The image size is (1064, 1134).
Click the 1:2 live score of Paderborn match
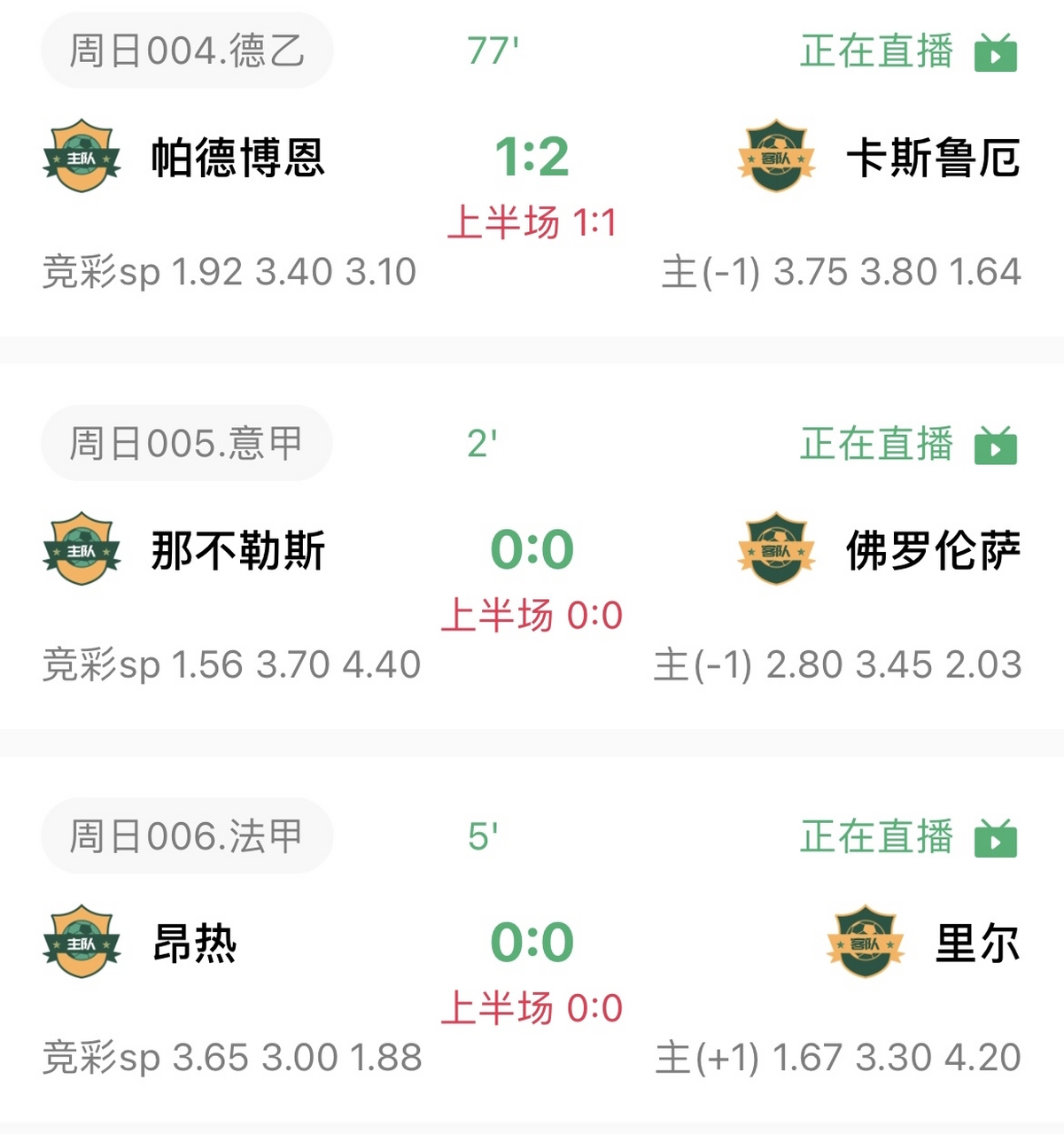(x=533, y=159)
